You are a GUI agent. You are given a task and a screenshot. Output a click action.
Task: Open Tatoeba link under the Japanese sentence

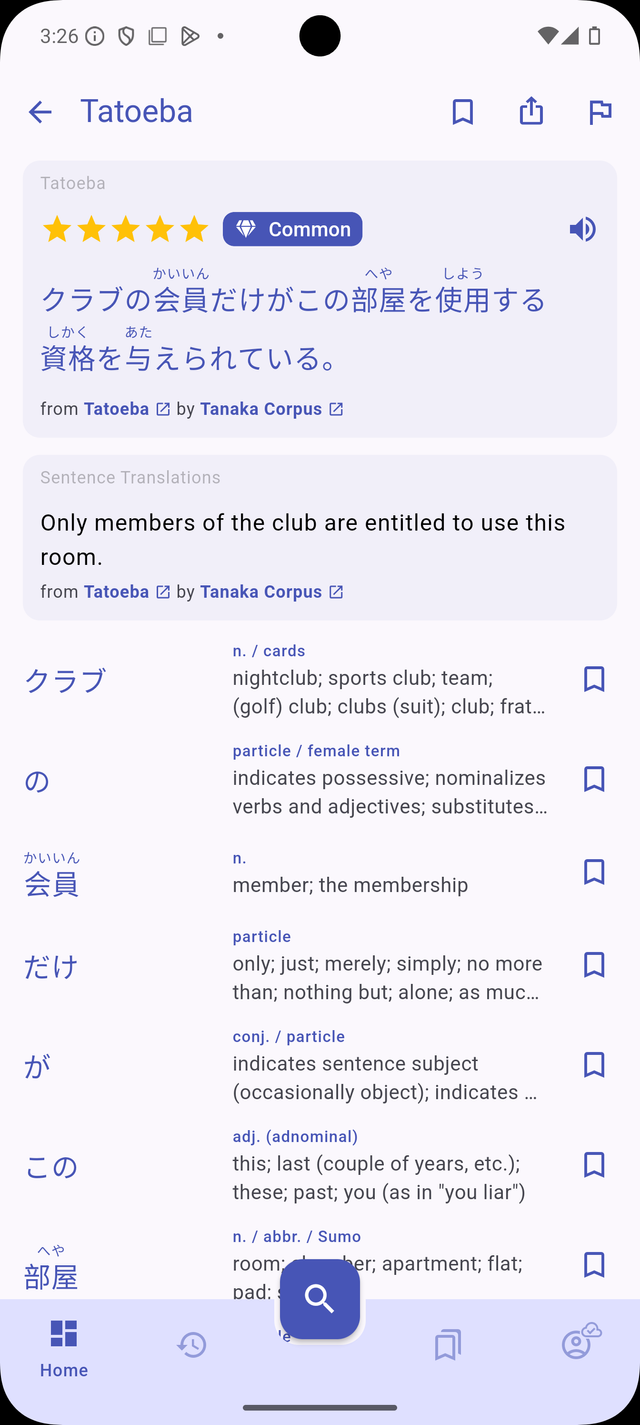tap(126, 409)
